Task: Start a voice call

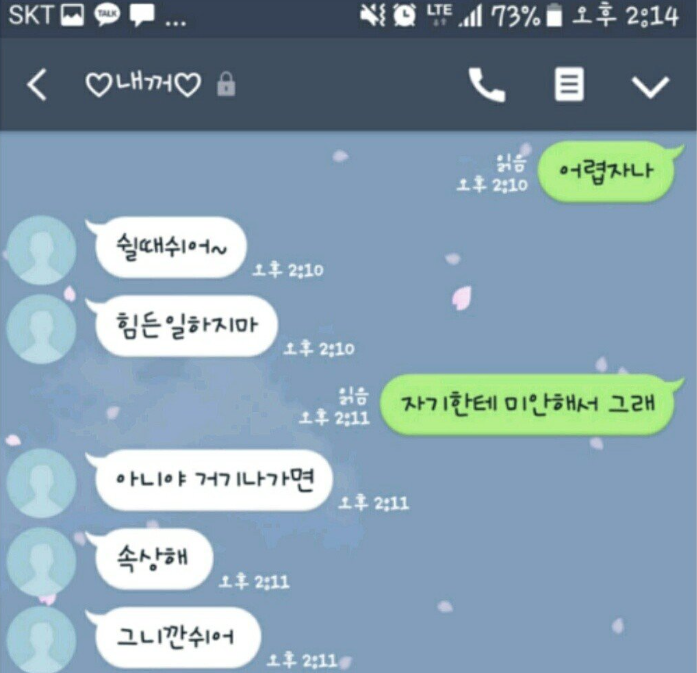Action: point(487,86)
